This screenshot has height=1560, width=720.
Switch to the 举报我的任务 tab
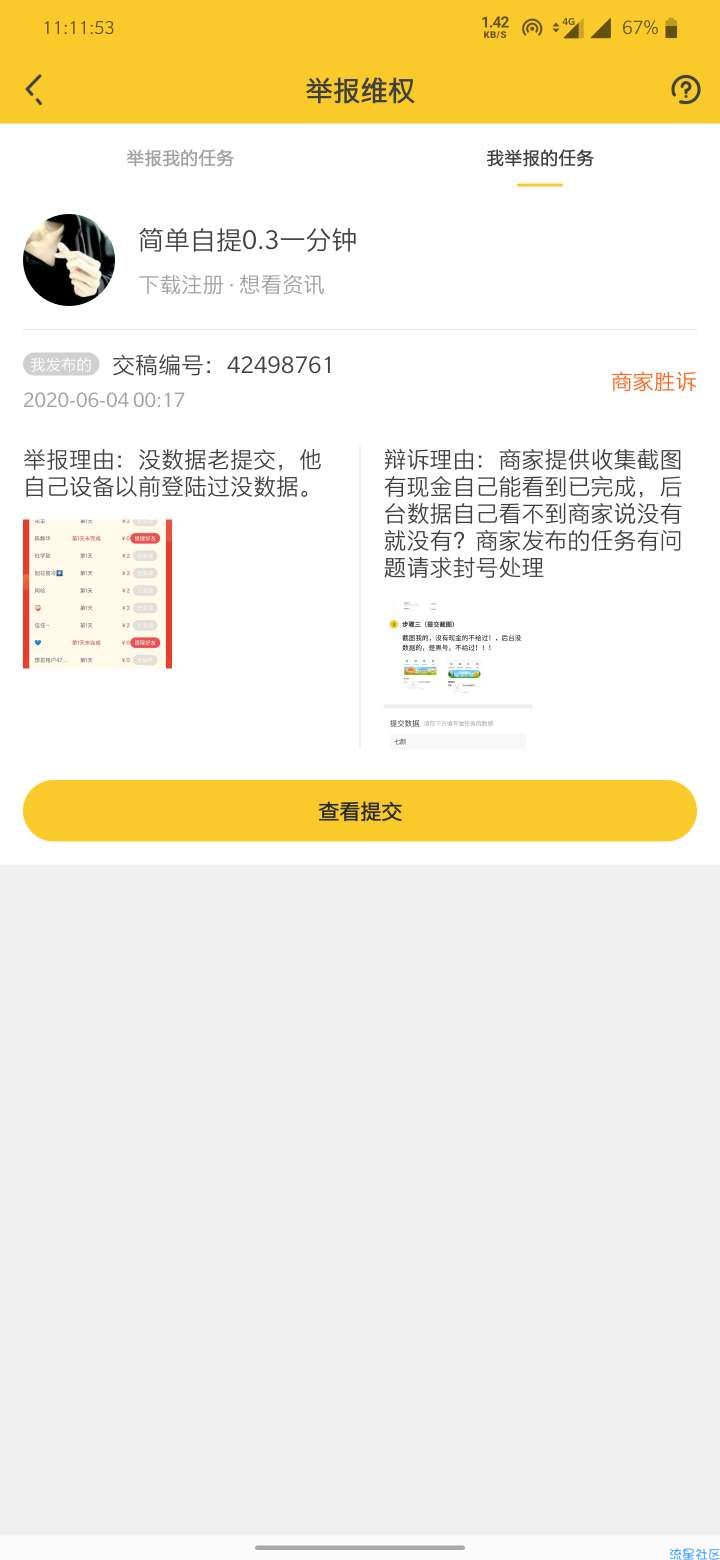coord(180,158)
